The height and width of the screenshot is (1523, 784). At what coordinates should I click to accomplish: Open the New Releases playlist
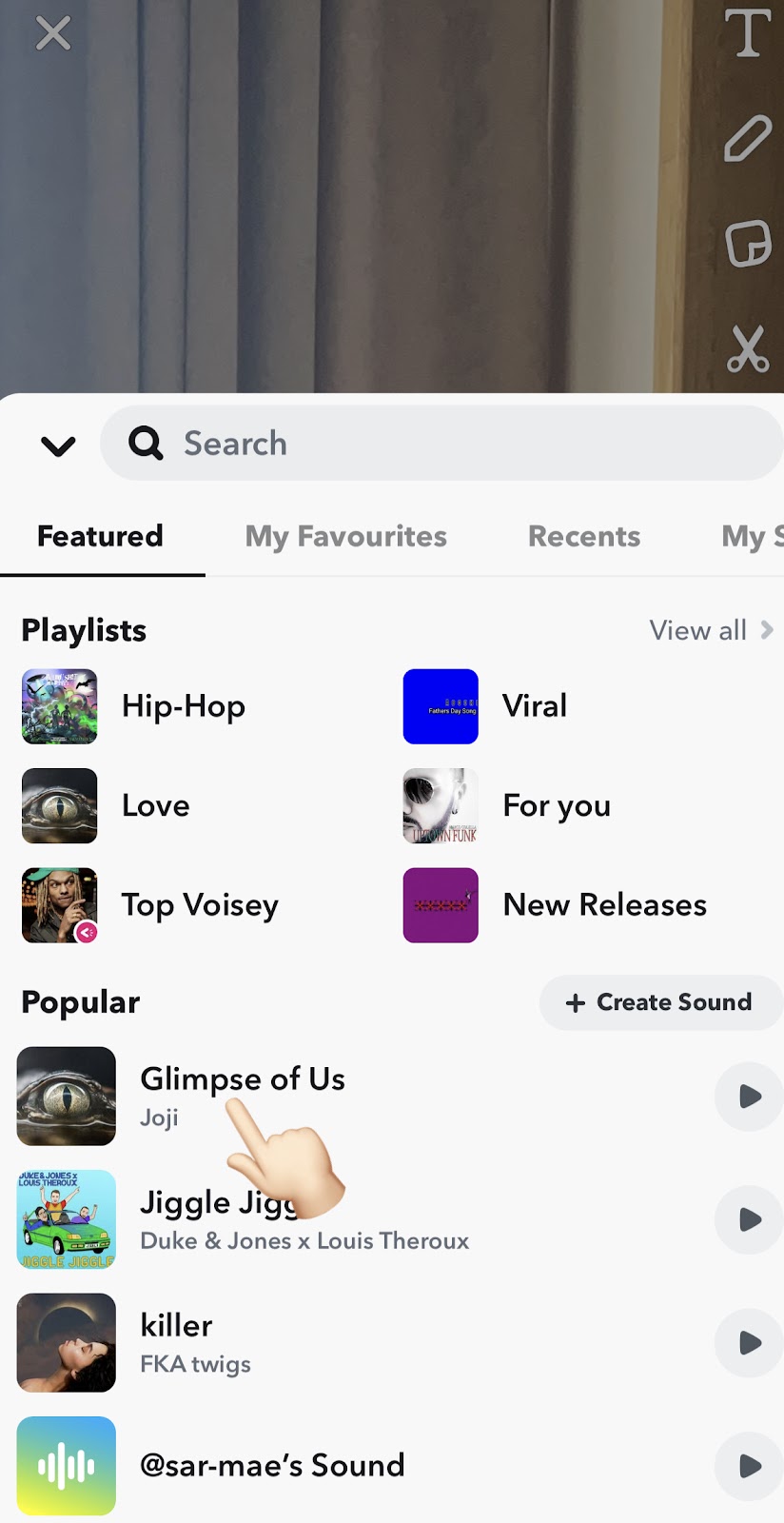pyautogui.click(x=604, y=905)
